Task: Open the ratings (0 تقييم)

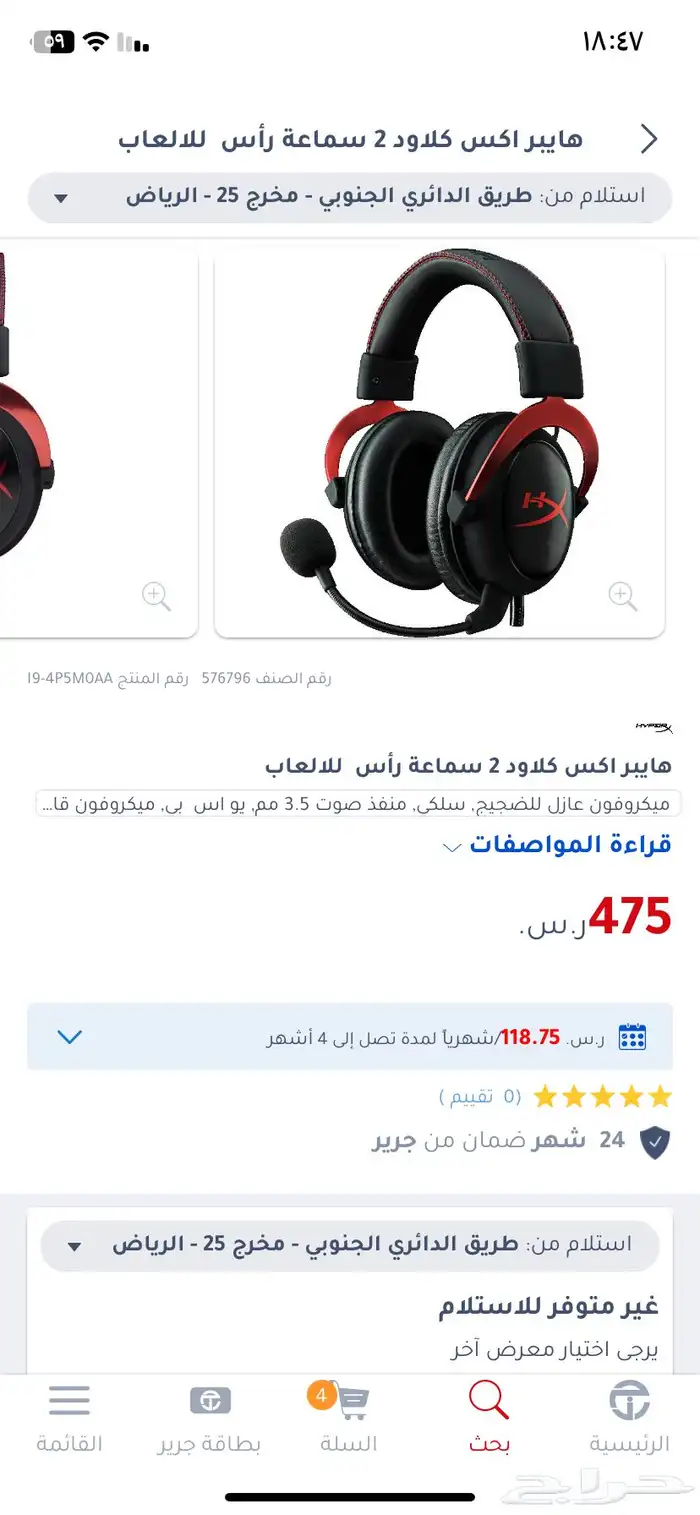Action: 480,1097
